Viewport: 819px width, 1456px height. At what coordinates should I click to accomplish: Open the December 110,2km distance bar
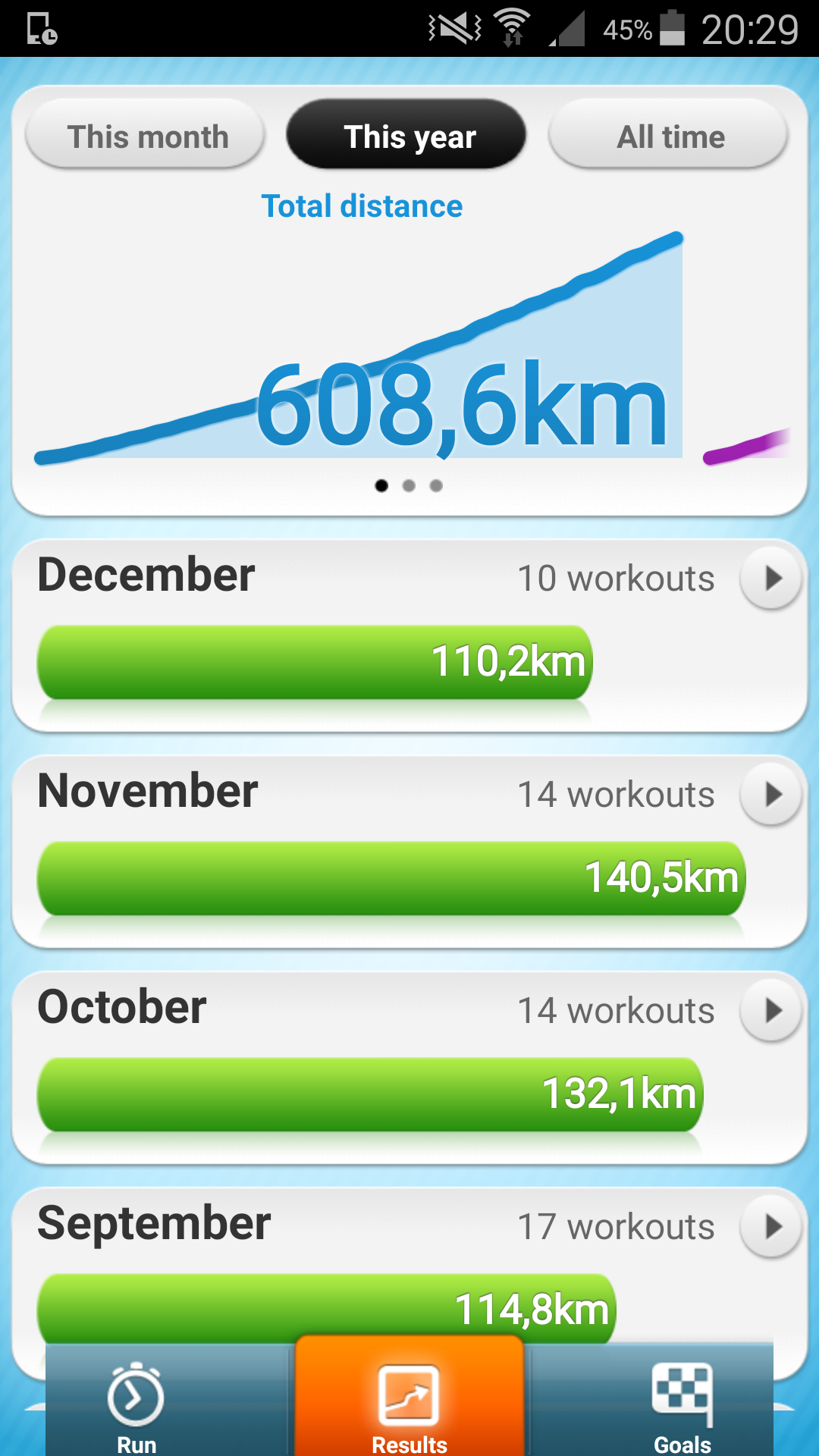point(315,661)
